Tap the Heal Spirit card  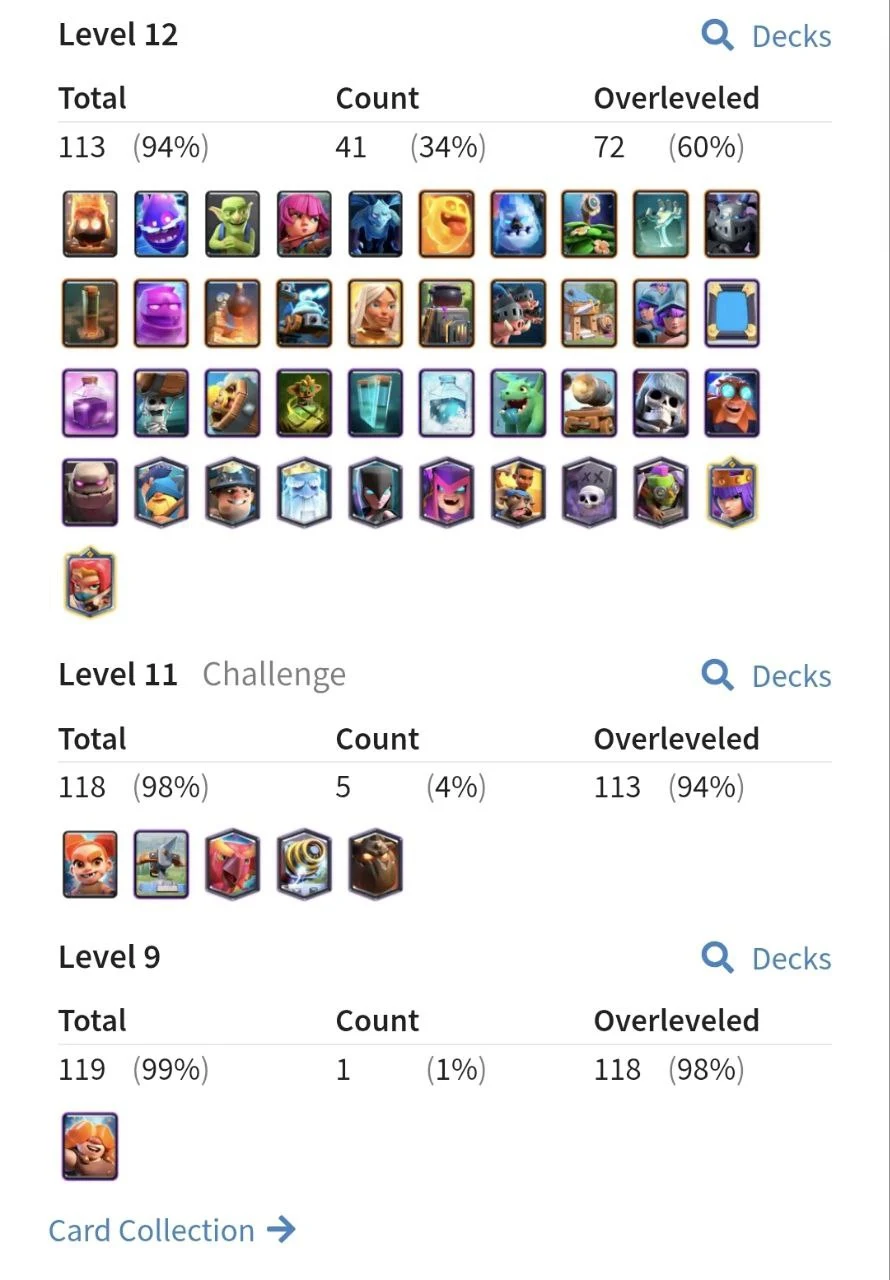[x=447, y=224]
